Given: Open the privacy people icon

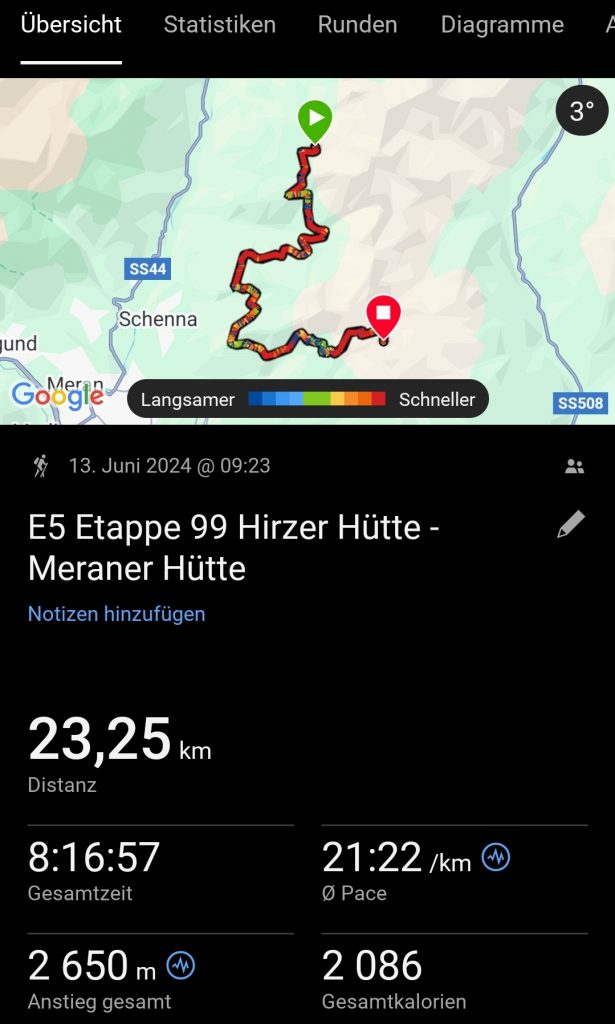Looking at the screenshot, I should coord(574,466).
